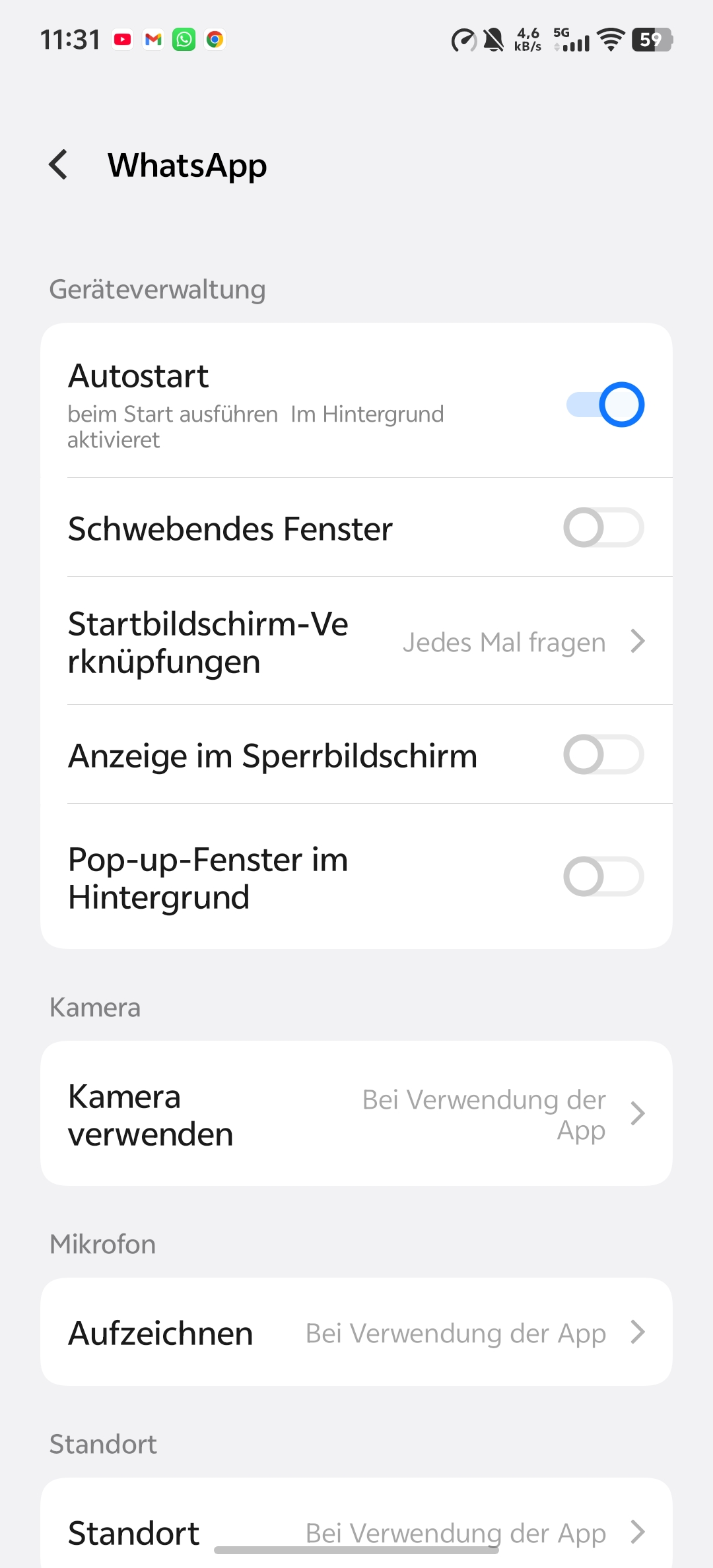
Task: Turn off the Autostart switch
Action: click(605, 405)
